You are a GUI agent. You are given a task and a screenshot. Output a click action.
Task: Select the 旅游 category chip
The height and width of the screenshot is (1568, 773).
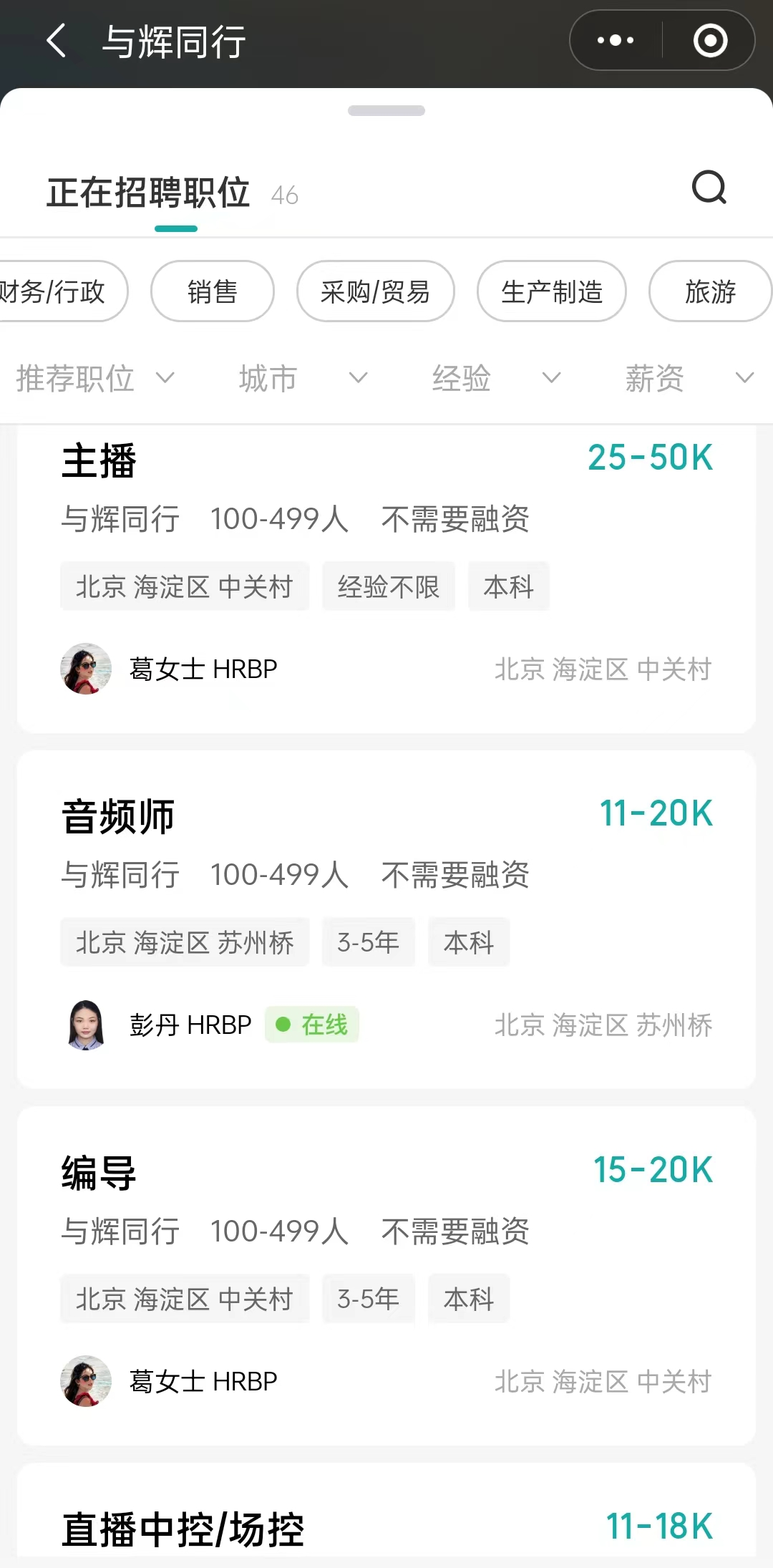tap(710, 291)
